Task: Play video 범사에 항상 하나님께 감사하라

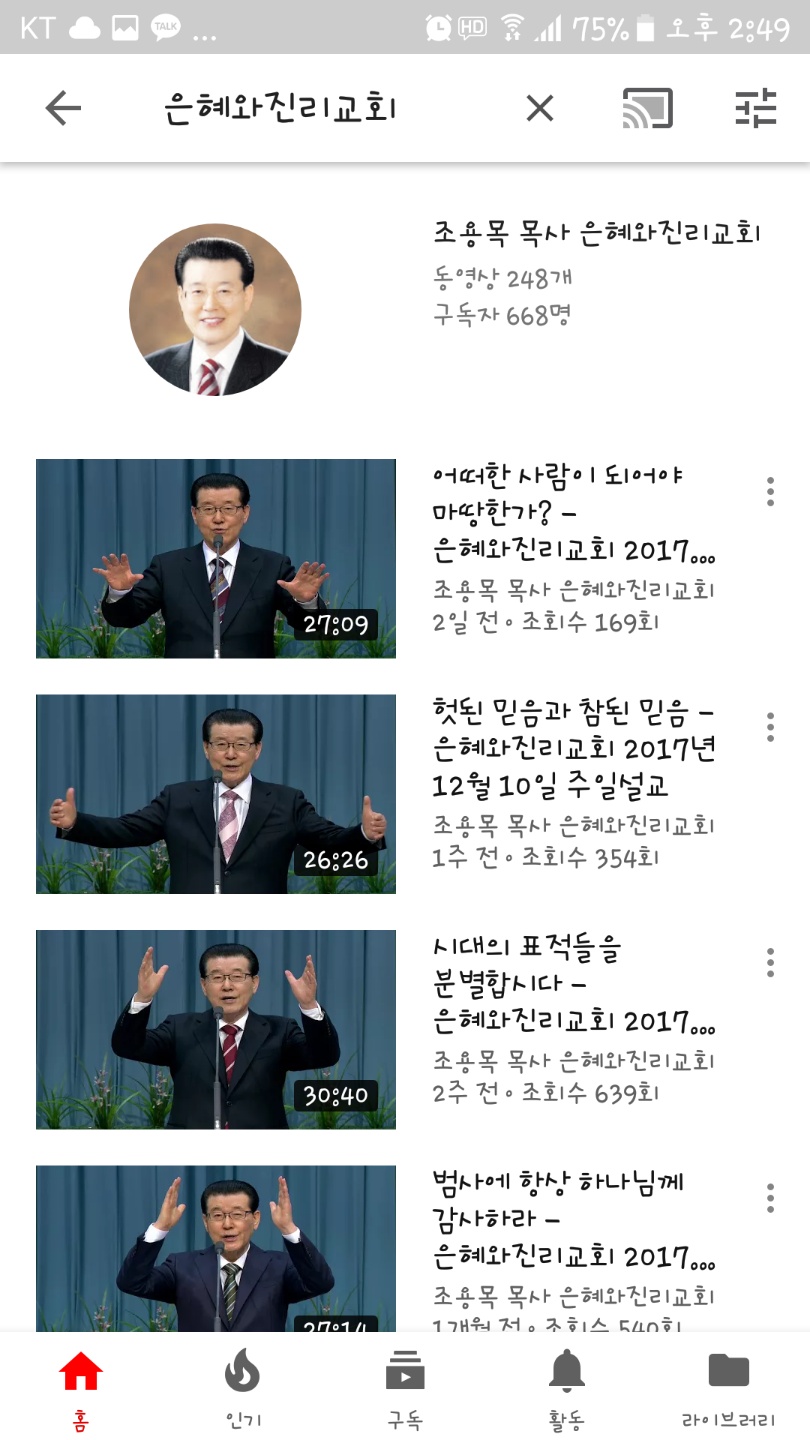Action: [216, 1248]
